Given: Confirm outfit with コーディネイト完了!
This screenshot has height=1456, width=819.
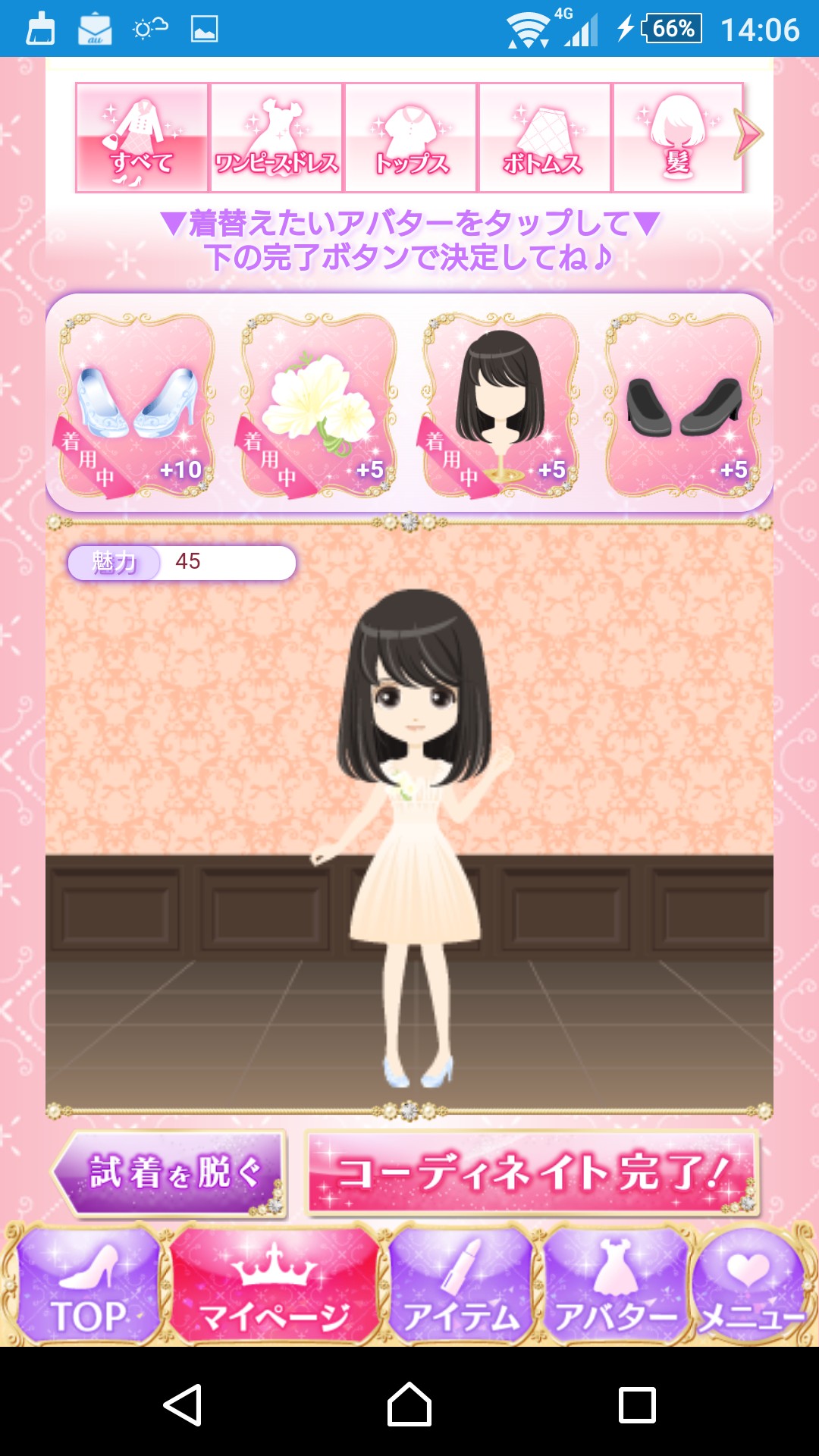Looking at the screenshot, I should click(x=532, y=1172).
